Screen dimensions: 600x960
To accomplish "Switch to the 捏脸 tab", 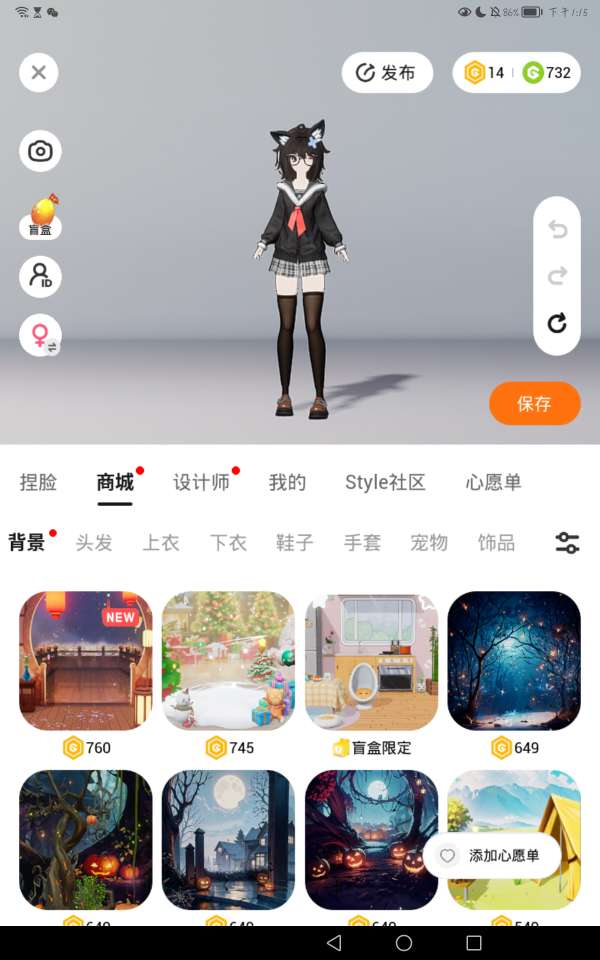I will [38, 482].
